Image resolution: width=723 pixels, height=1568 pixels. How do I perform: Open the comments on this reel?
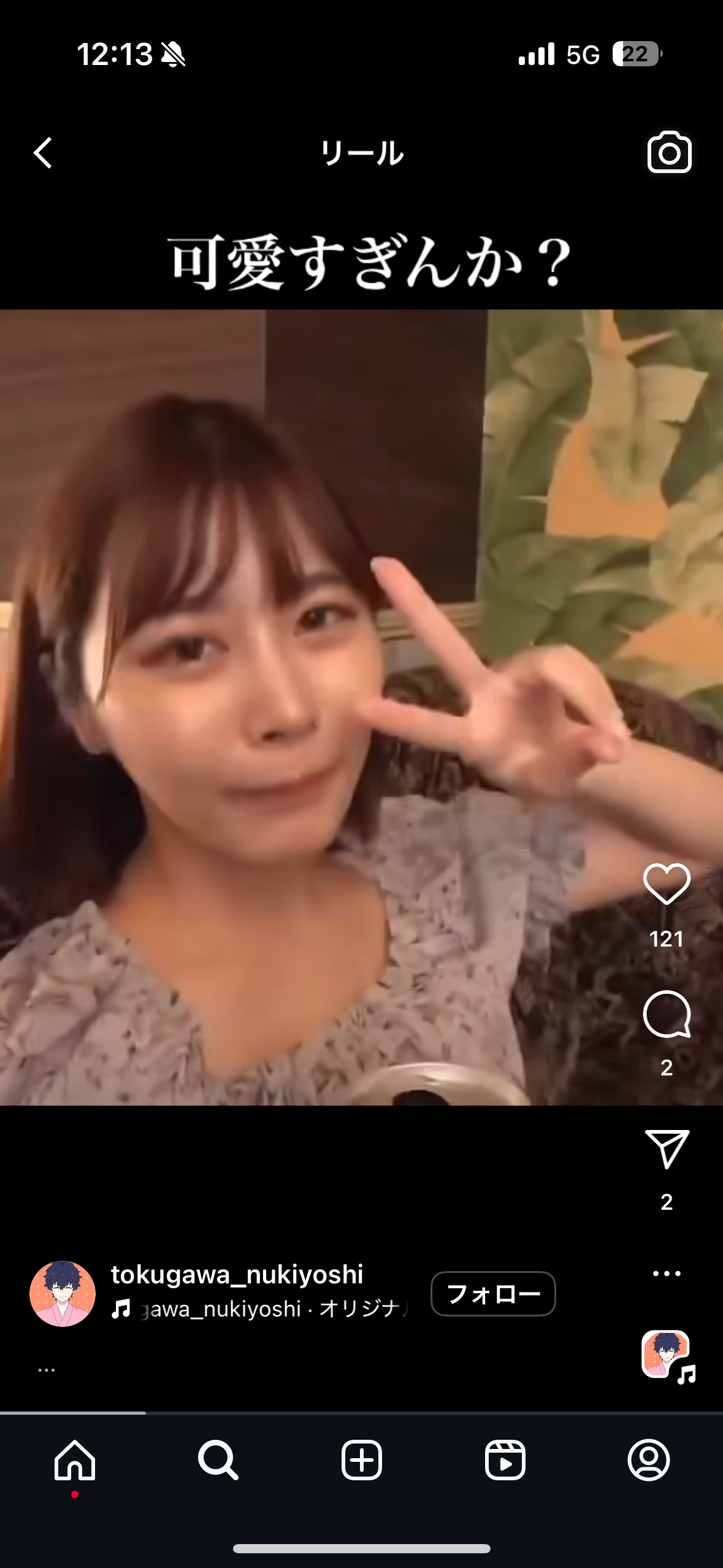click(667, 1014)
